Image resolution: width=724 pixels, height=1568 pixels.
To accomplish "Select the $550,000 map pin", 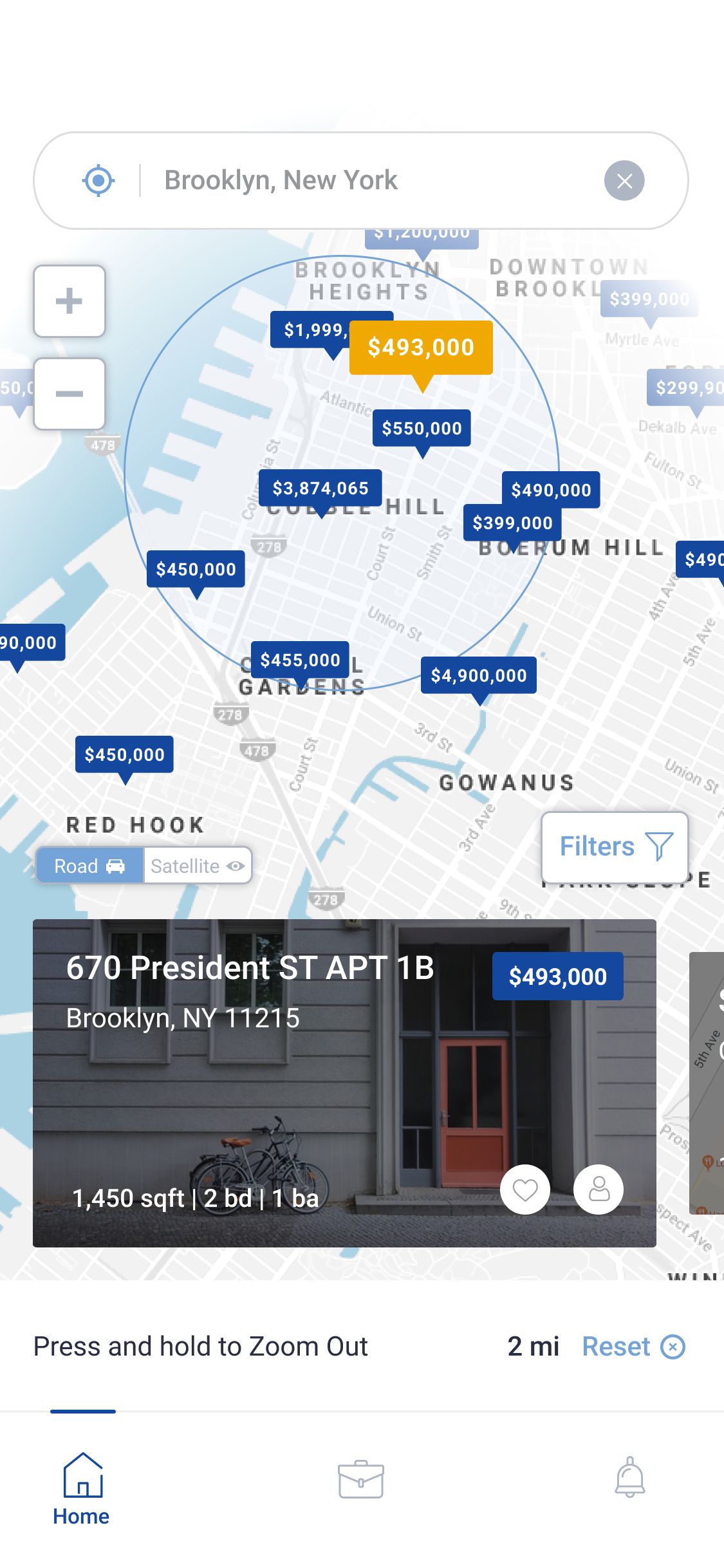I will (422, 429).
